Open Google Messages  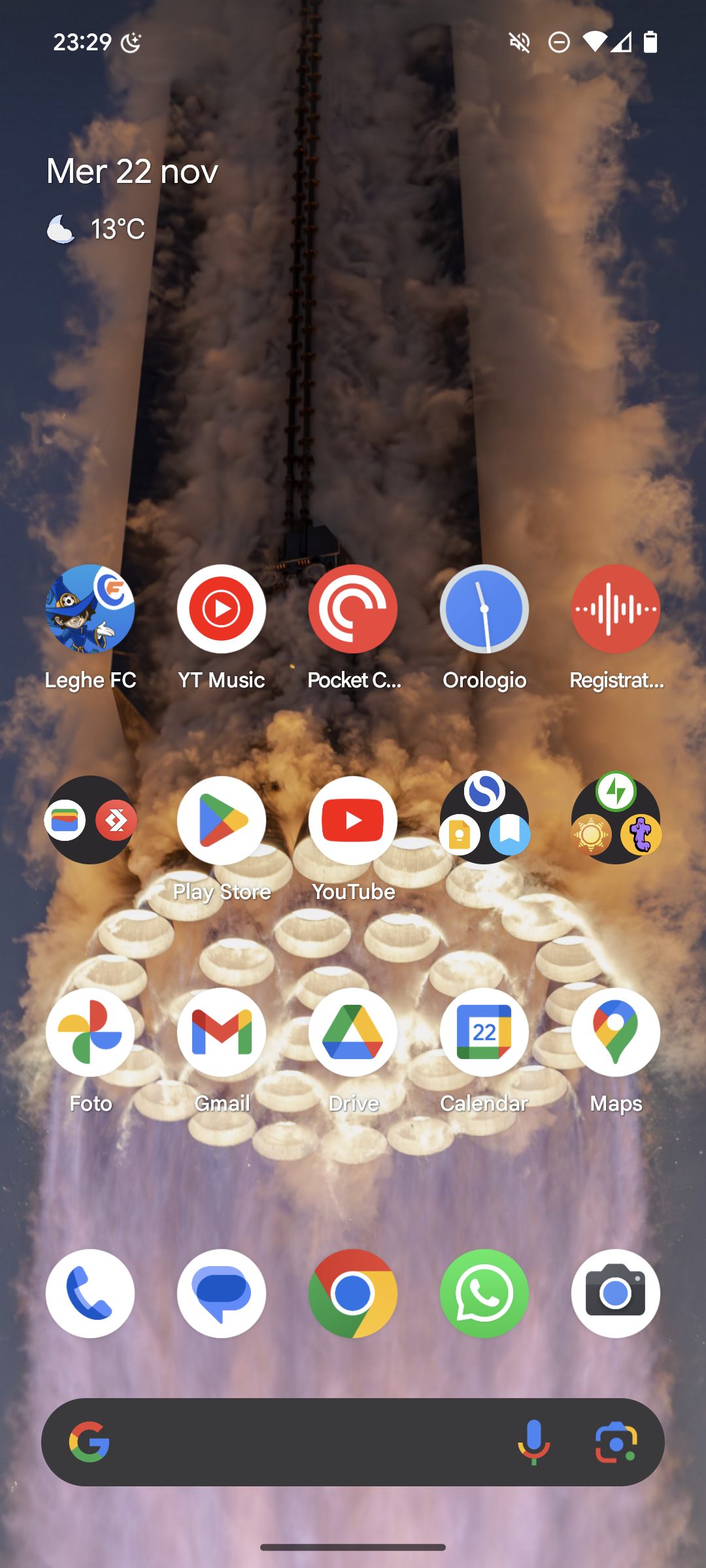pyautogui.click(x=222, y=1294)
